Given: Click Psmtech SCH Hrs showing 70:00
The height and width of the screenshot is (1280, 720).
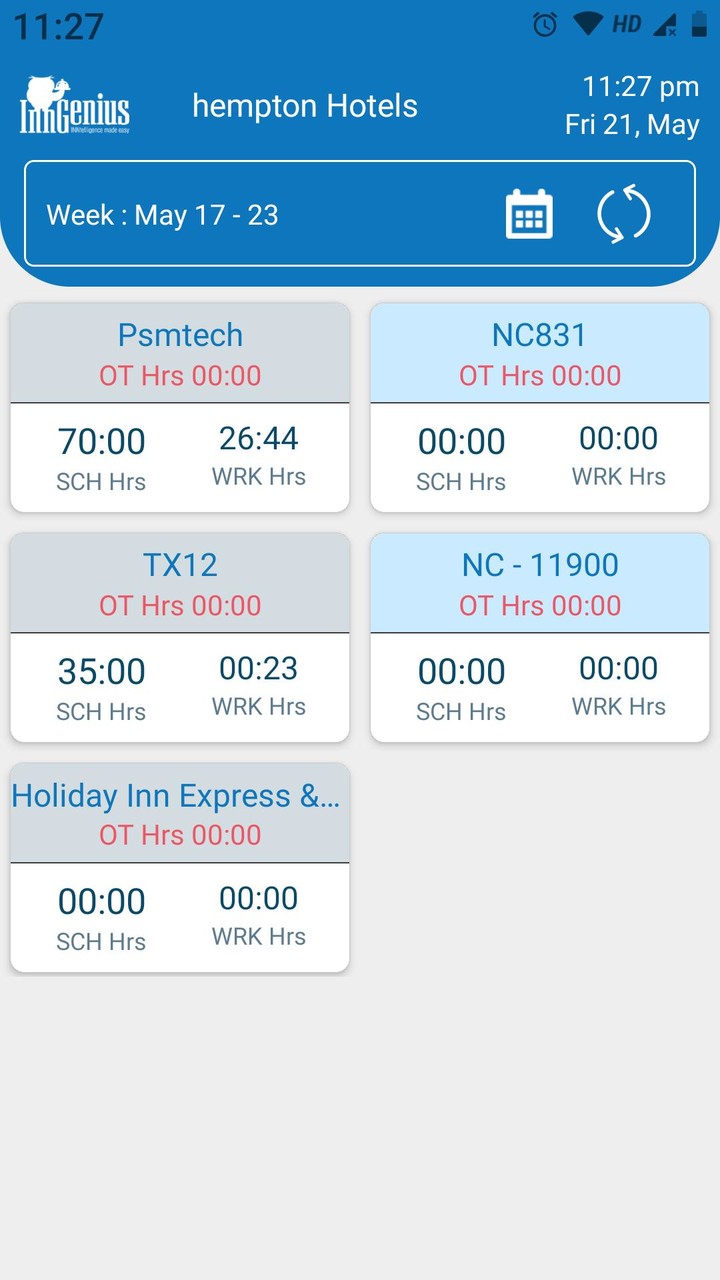Looking at the screenshot, I should click(101, 458).
